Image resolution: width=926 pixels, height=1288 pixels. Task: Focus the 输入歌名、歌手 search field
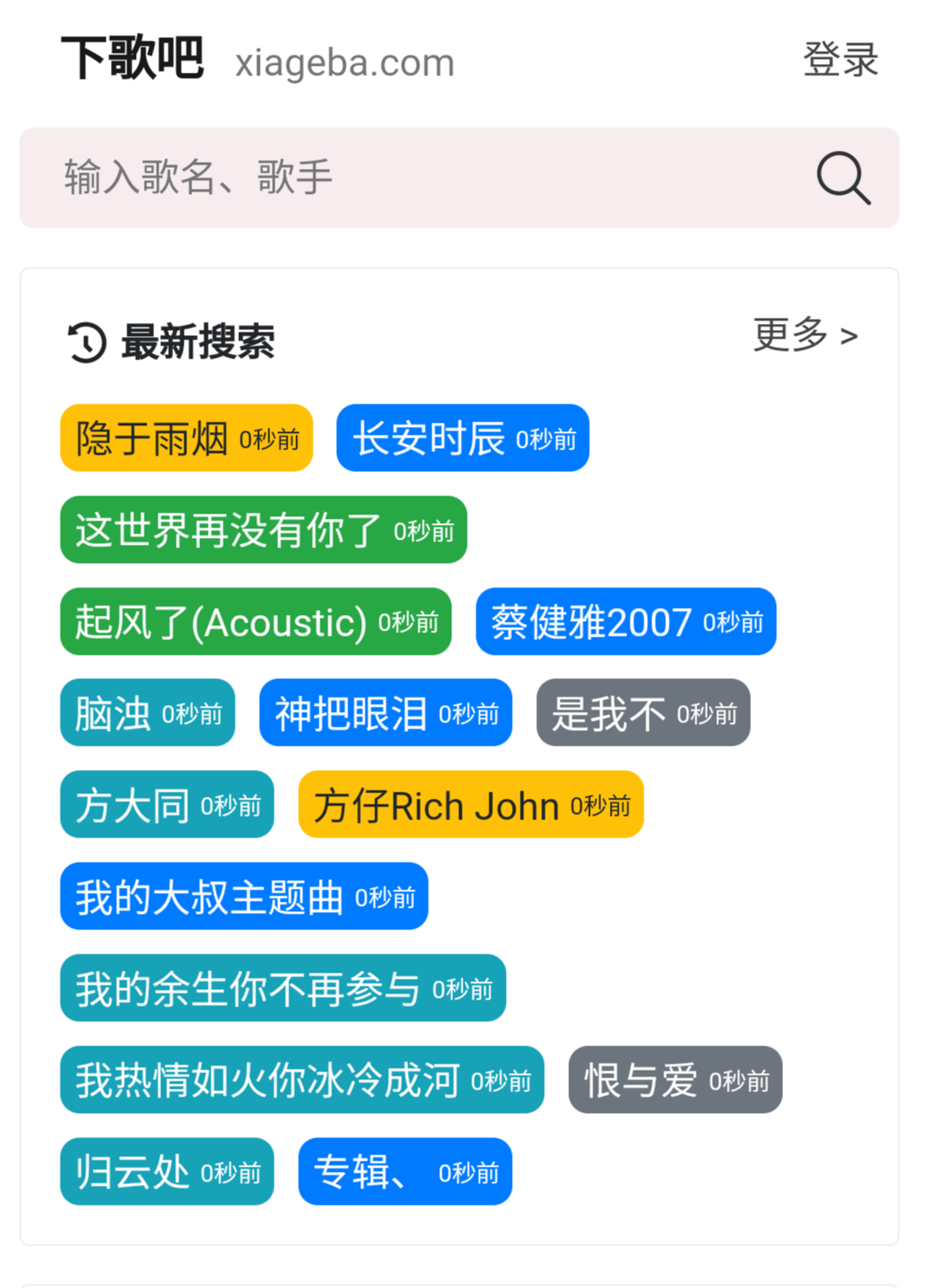point(416,178)
